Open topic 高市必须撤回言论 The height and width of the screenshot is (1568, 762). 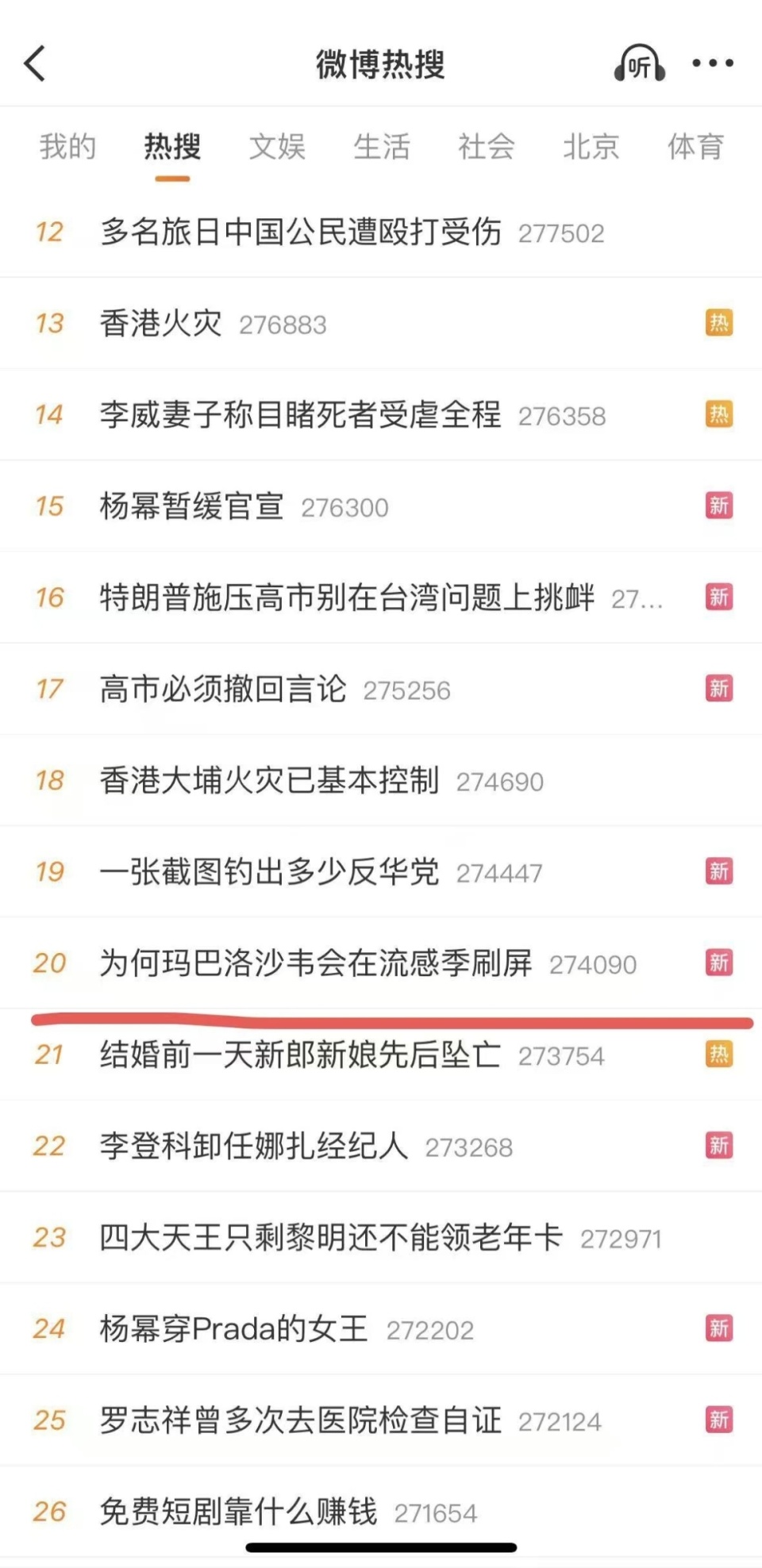[222, 689]
